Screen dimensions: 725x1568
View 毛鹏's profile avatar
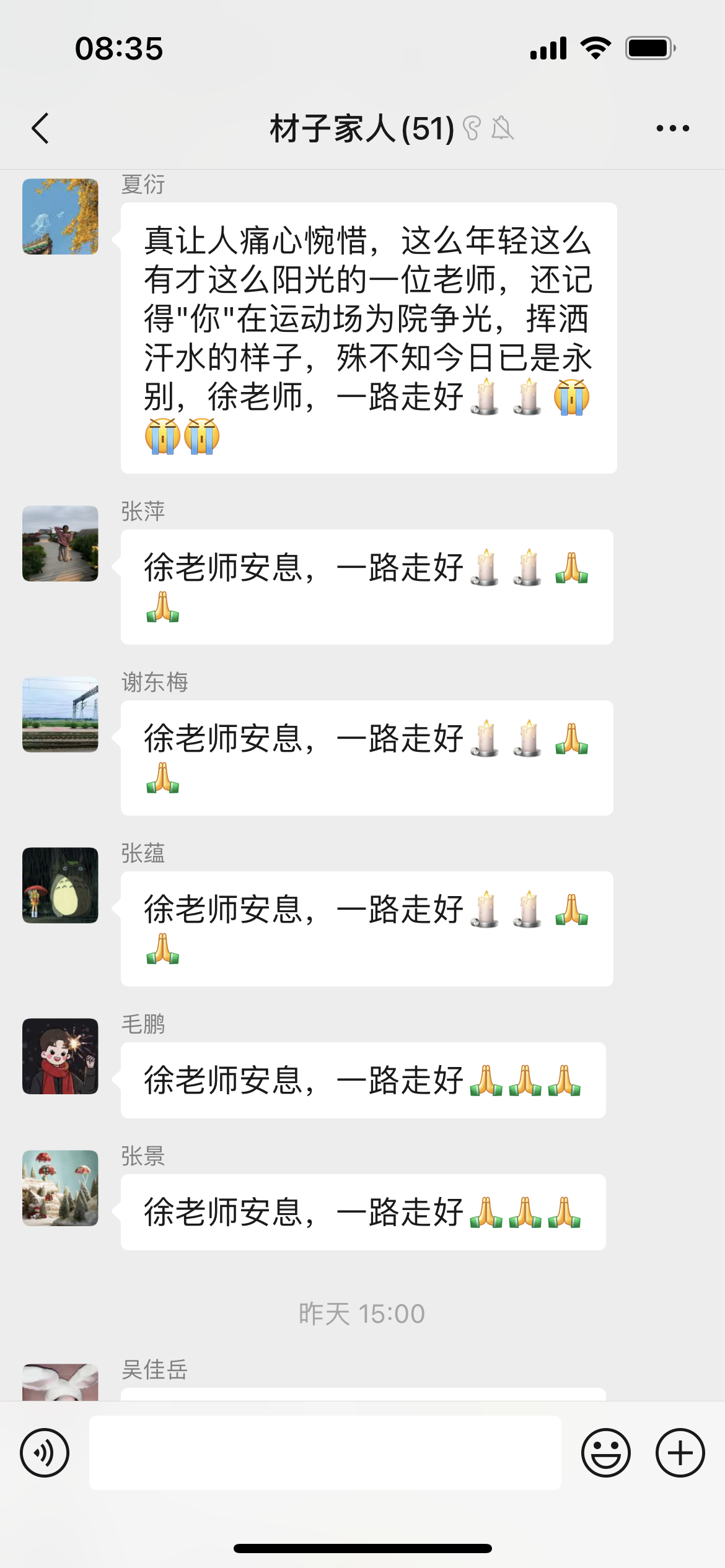(x=60, y=1056)
